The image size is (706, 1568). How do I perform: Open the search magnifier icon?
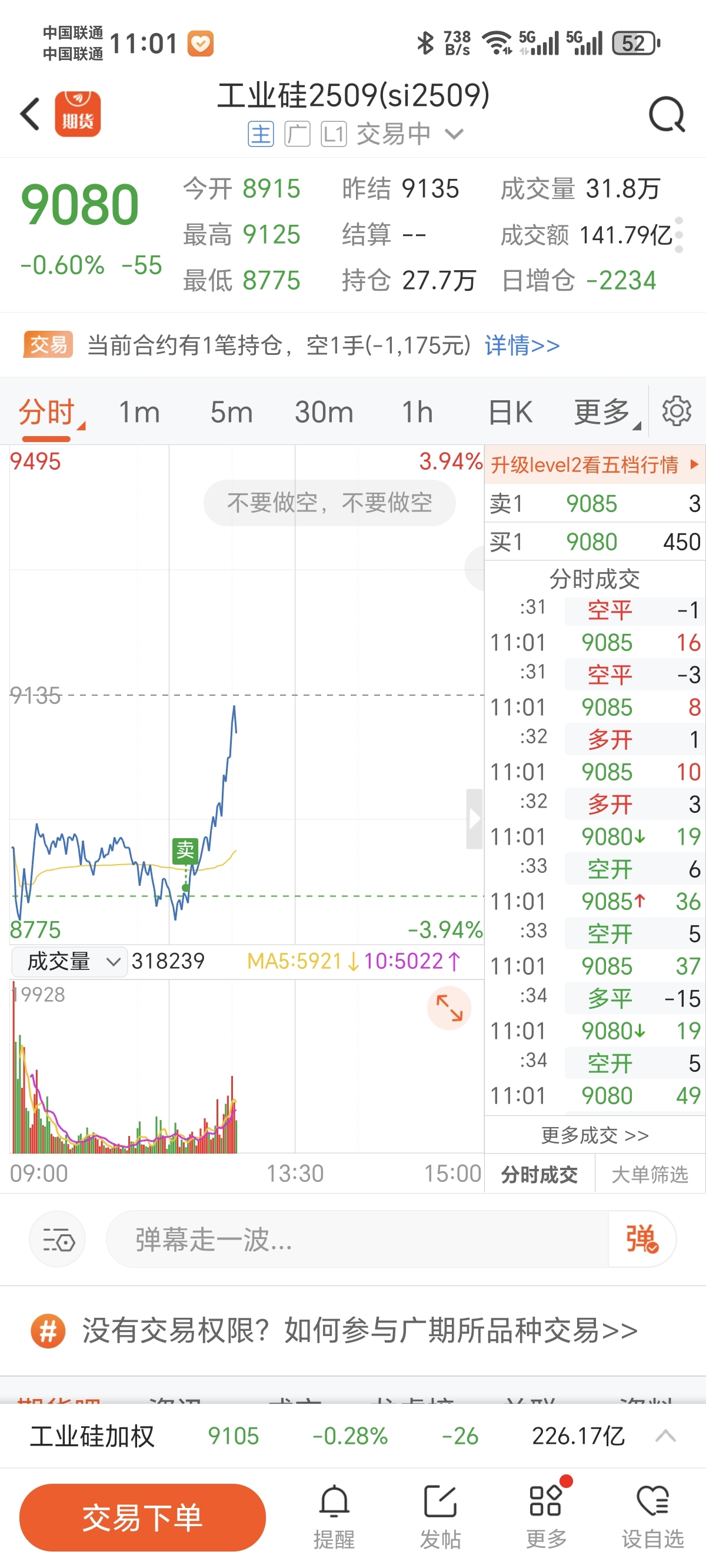(x=667, y=114)
